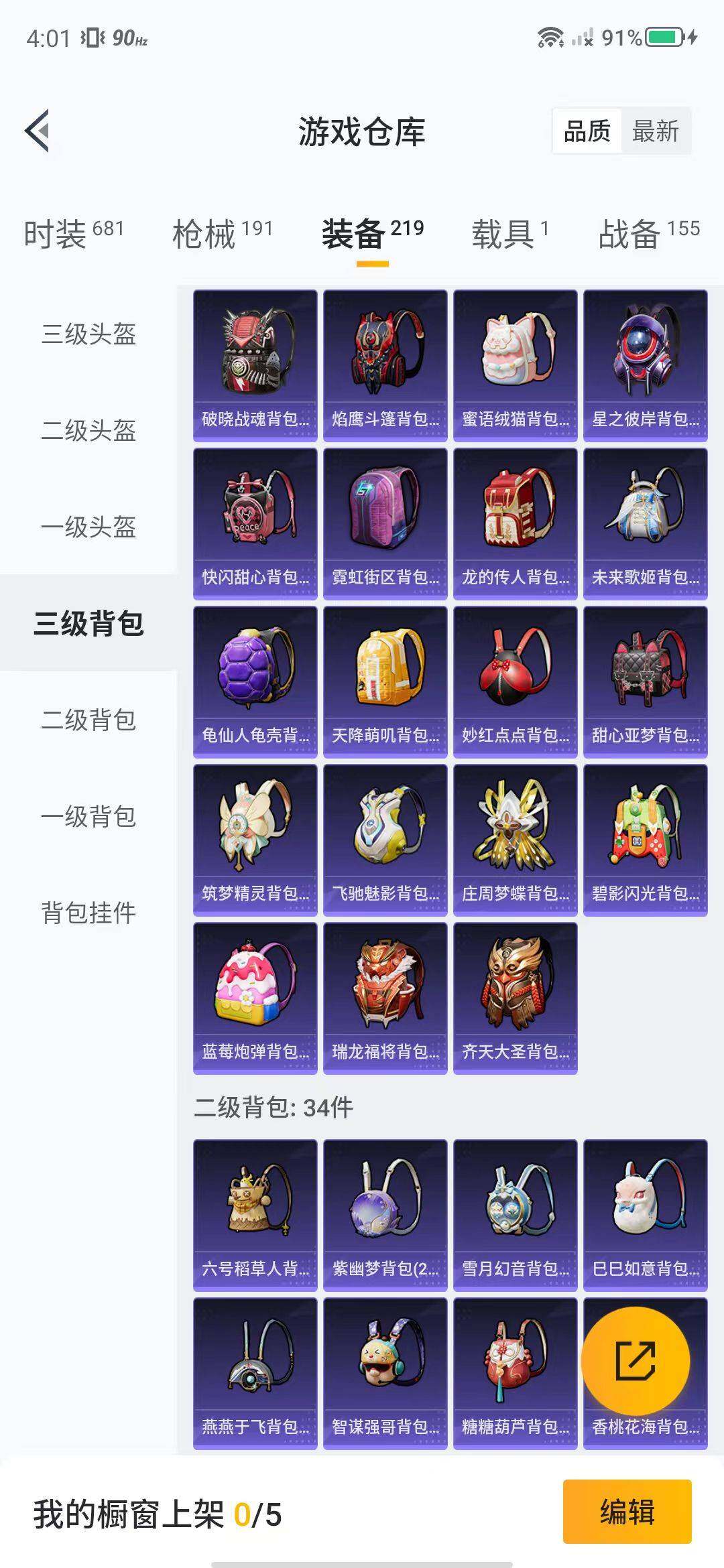
Task: Open 背包挂件 category
Action: pyautogui.click(x=88, y=913)
